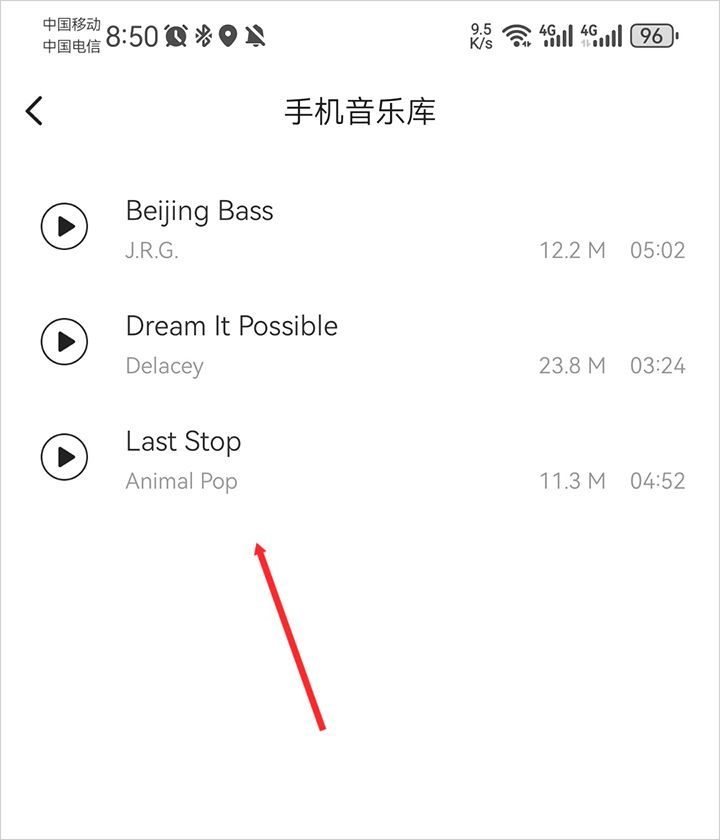The width and height of the screenshot is (720, 840).
Task: Play the Beijing Bass preview
Action: point(65,226)
